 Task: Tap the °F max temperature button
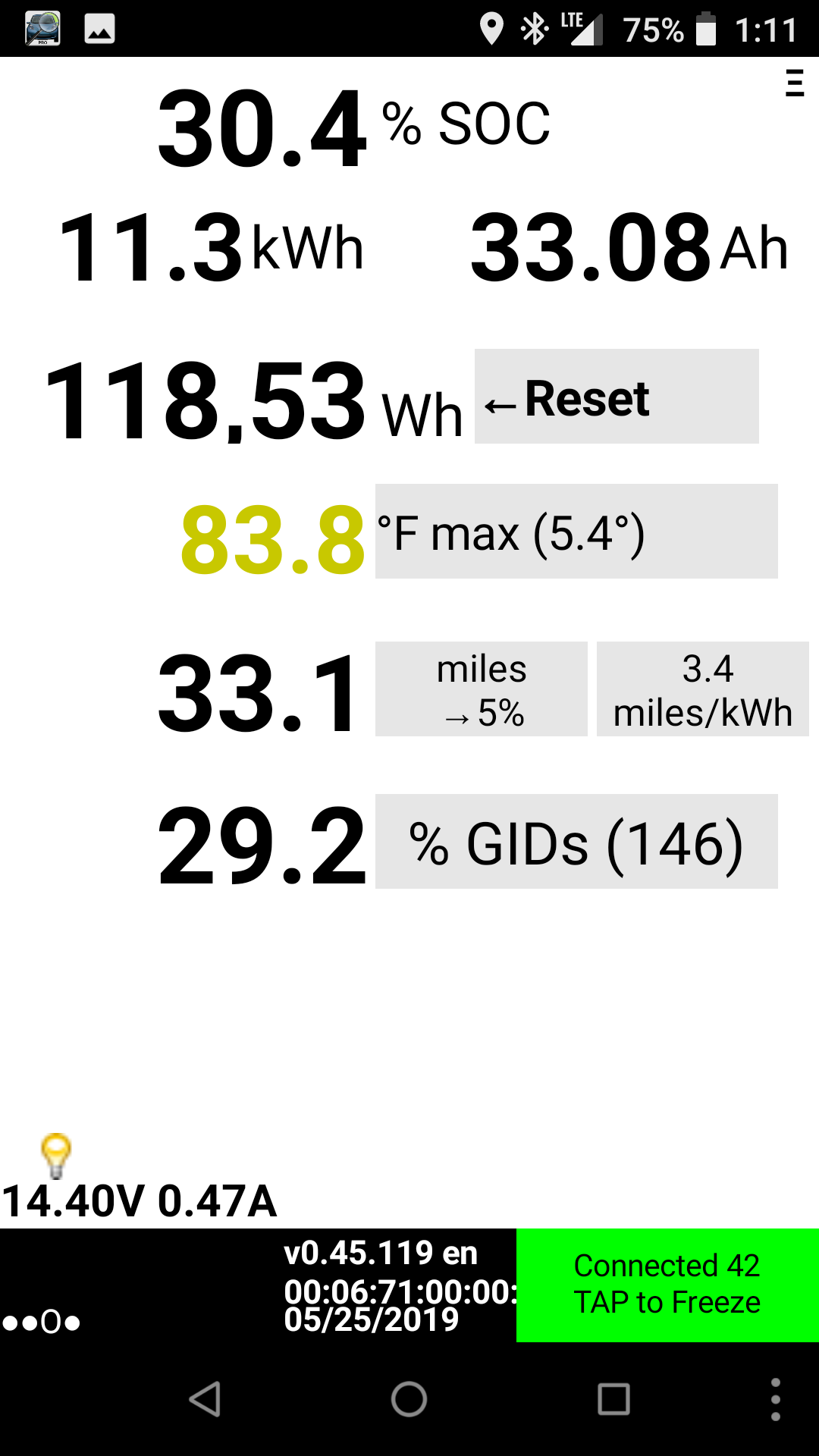click(x=576, y=532)
